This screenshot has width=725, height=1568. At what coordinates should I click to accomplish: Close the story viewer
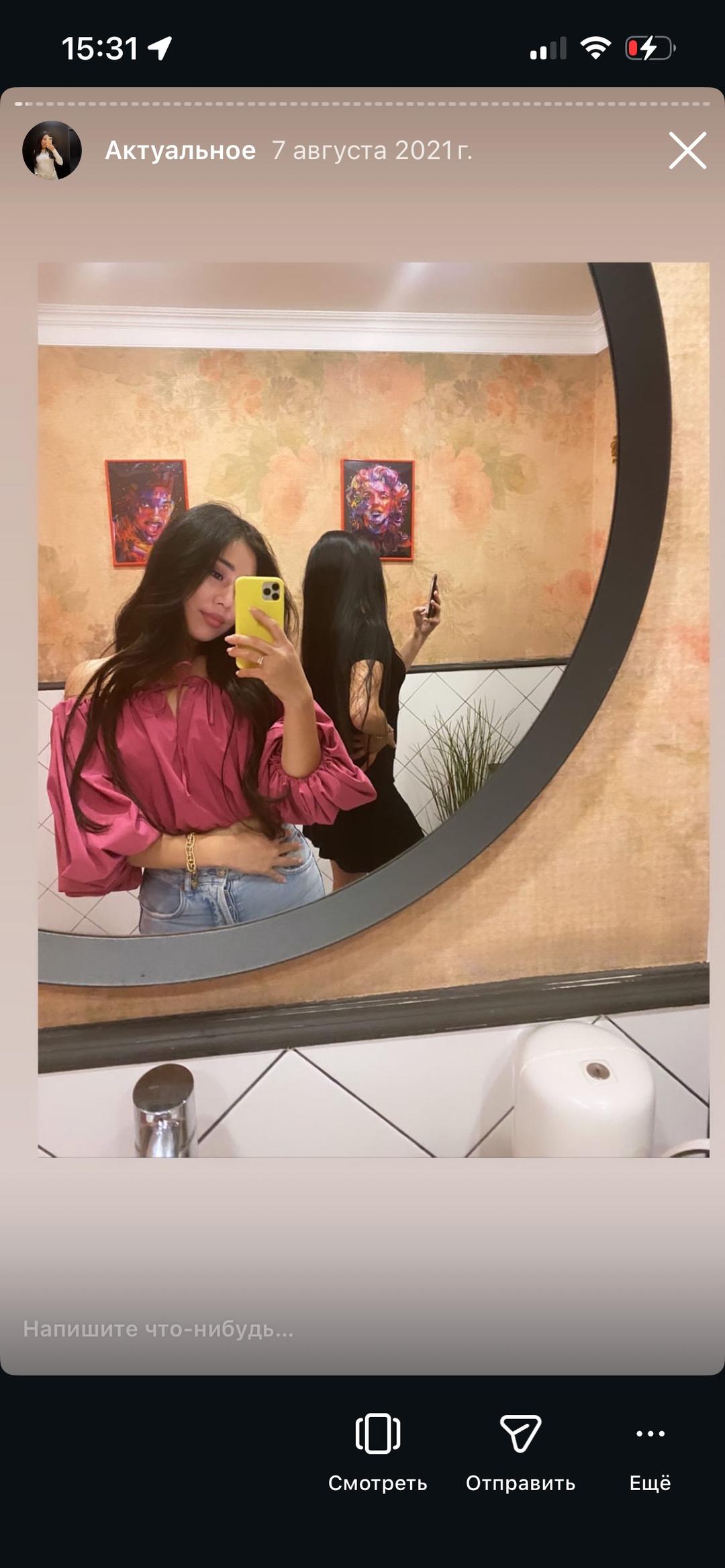687,150
